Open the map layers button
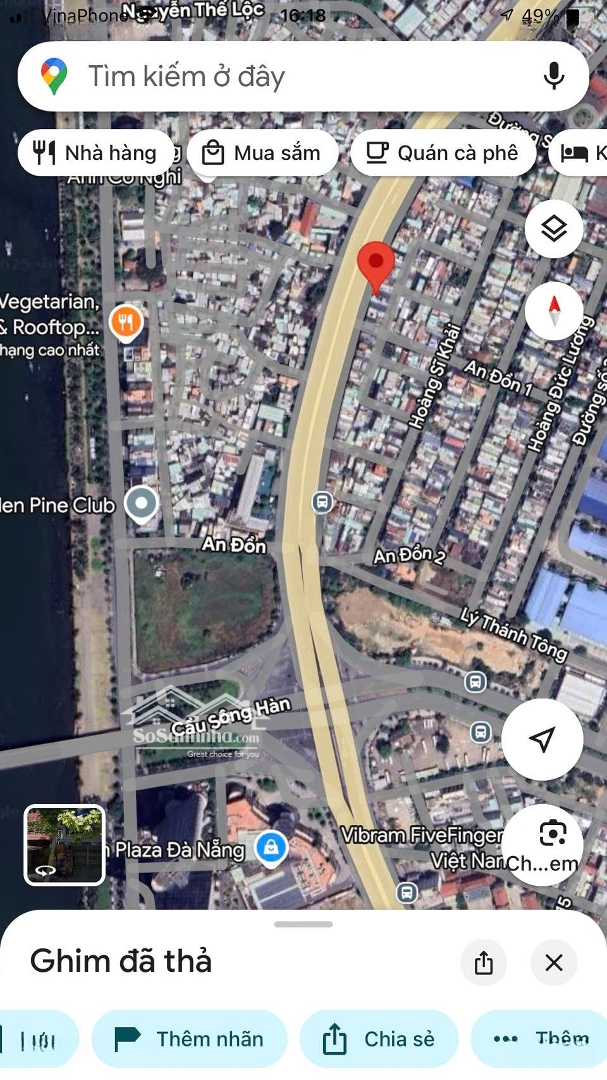607x1080 pixels. (554, 230)
